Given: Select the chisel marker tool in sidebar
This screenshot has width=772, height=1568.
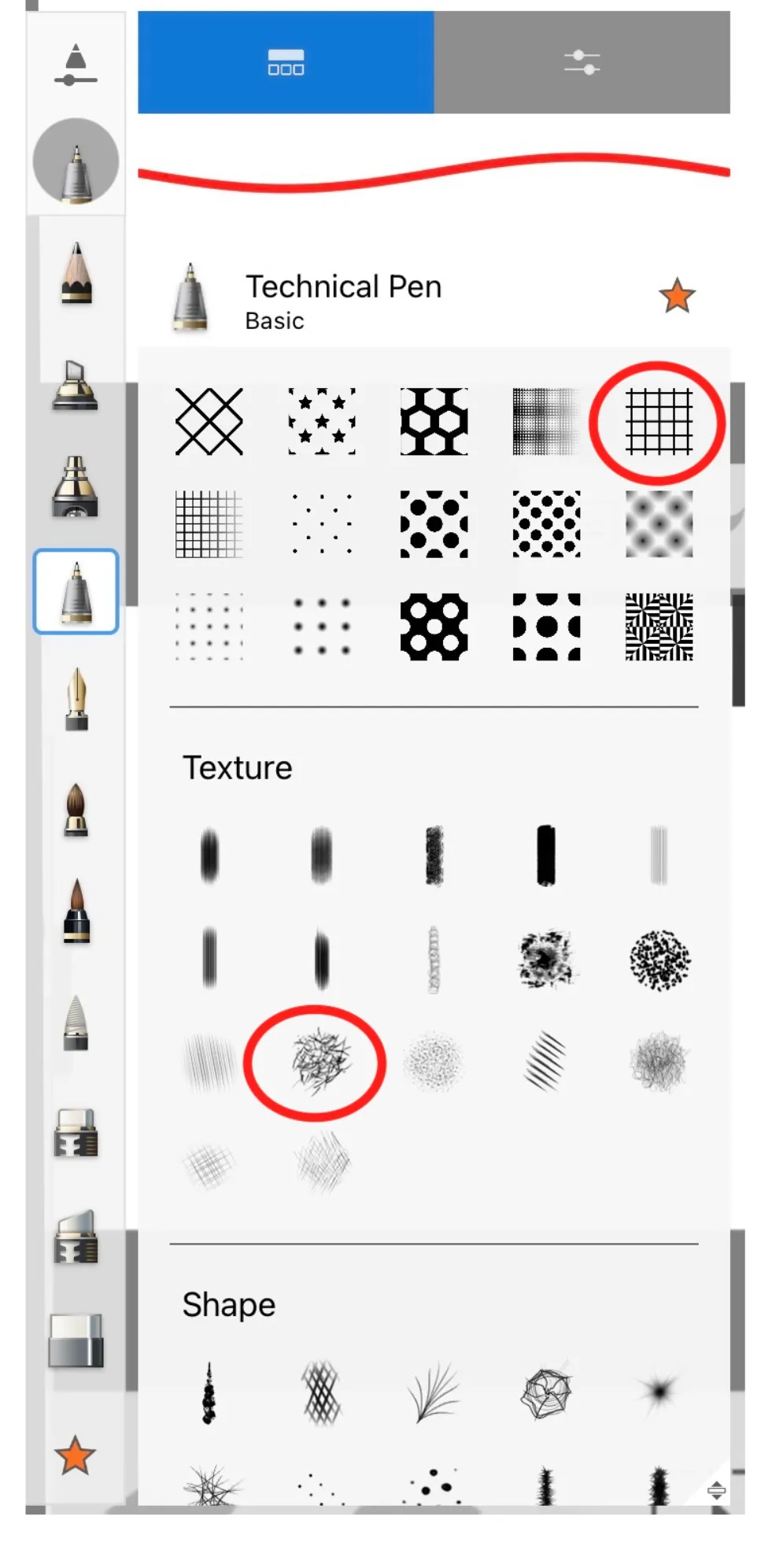Looking at the screenshot, I should coord(76,386).
